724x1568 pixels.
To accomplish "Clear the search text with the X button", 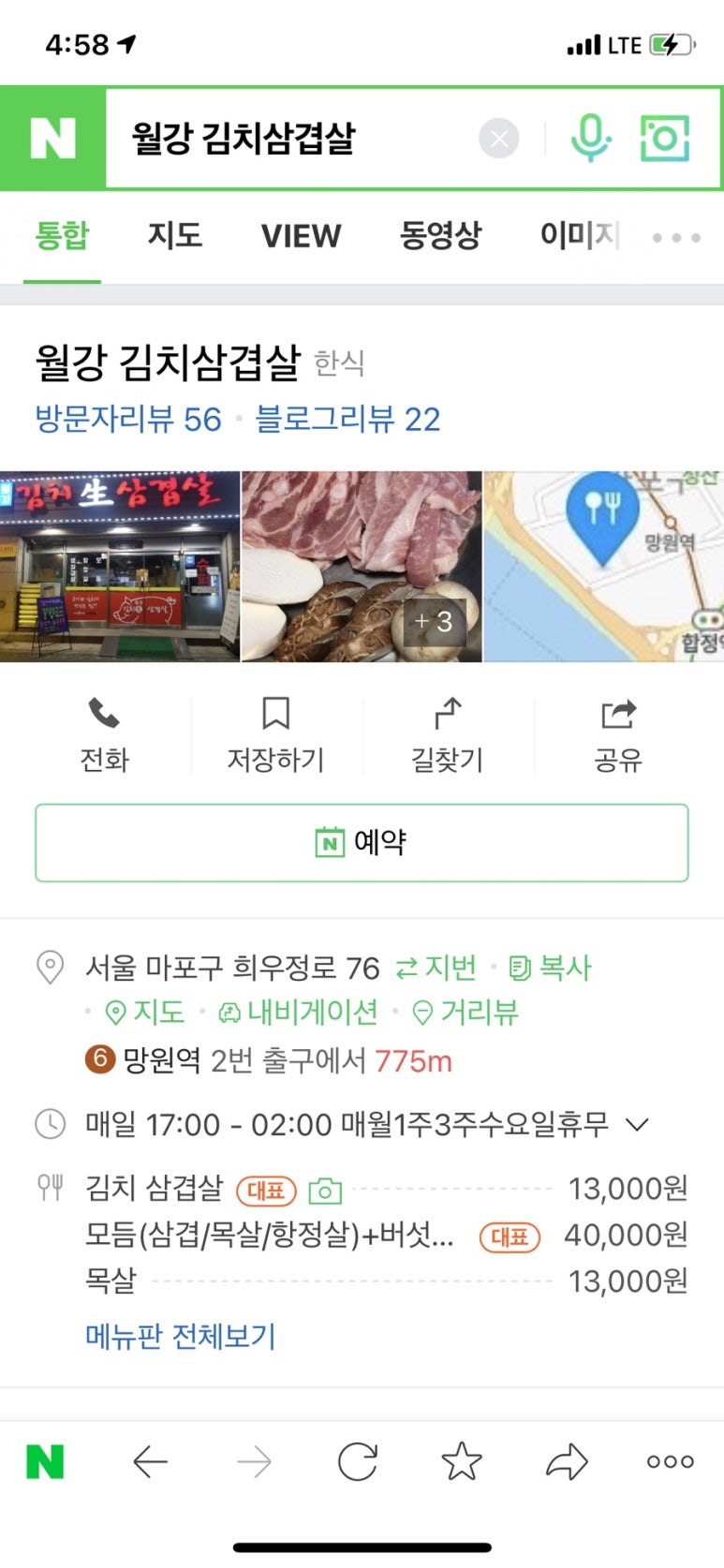I will point(498,140).
